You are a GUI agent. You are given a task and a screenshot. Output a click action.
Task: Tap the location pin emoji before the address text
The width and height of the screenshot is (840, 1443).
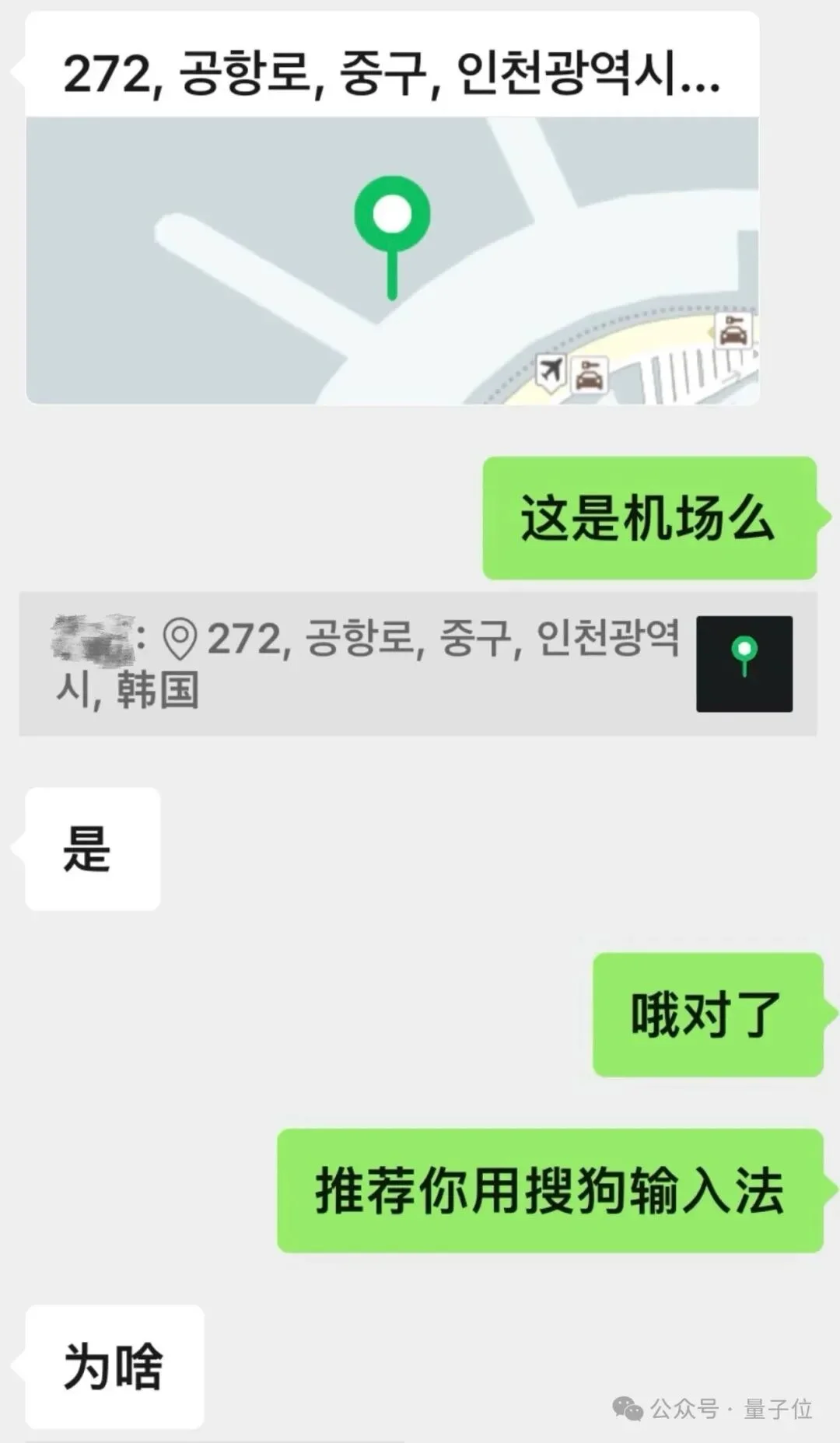pyautogui.click(x=180, y=638)
